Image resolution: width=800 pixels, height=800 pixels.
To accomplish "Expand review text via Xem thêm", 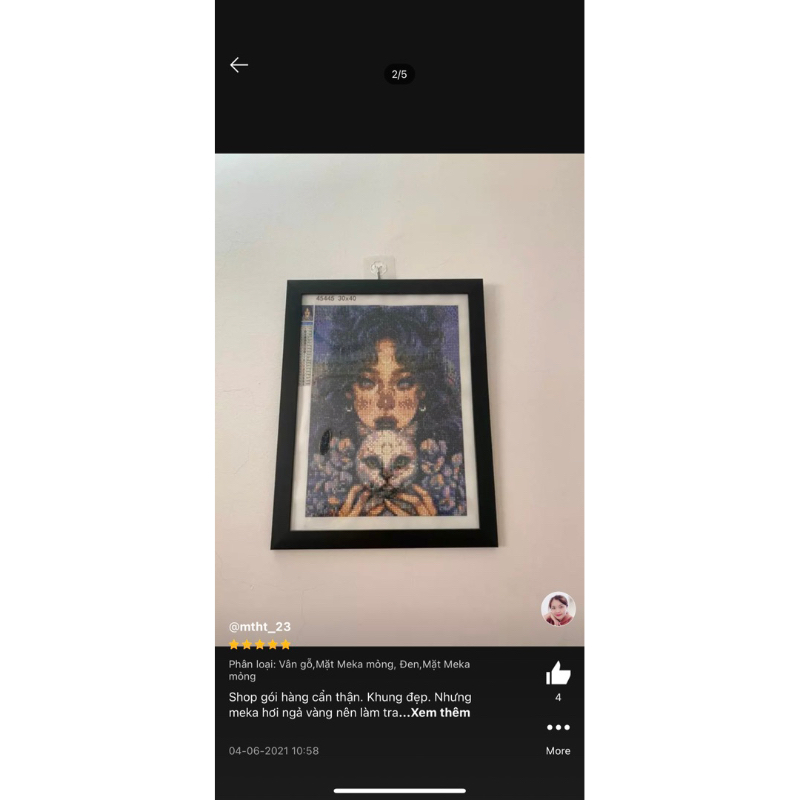I will [x=438, y=713].
